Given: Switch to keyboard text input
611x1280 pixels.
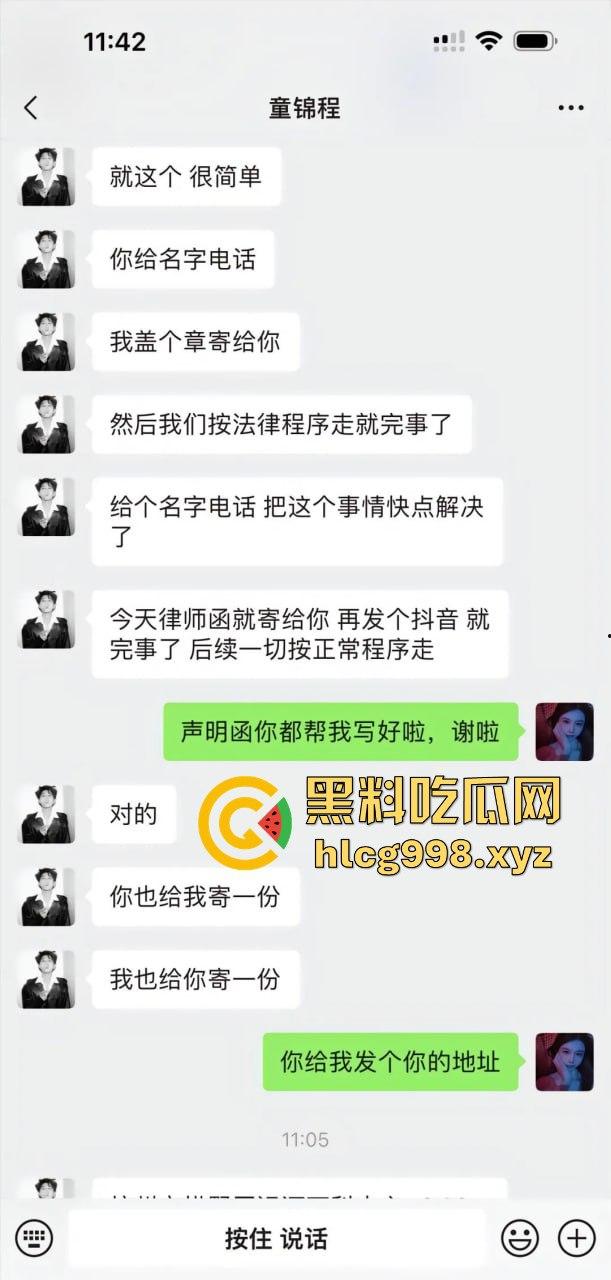Looking at the screenshot, I should click(34, 1238).
